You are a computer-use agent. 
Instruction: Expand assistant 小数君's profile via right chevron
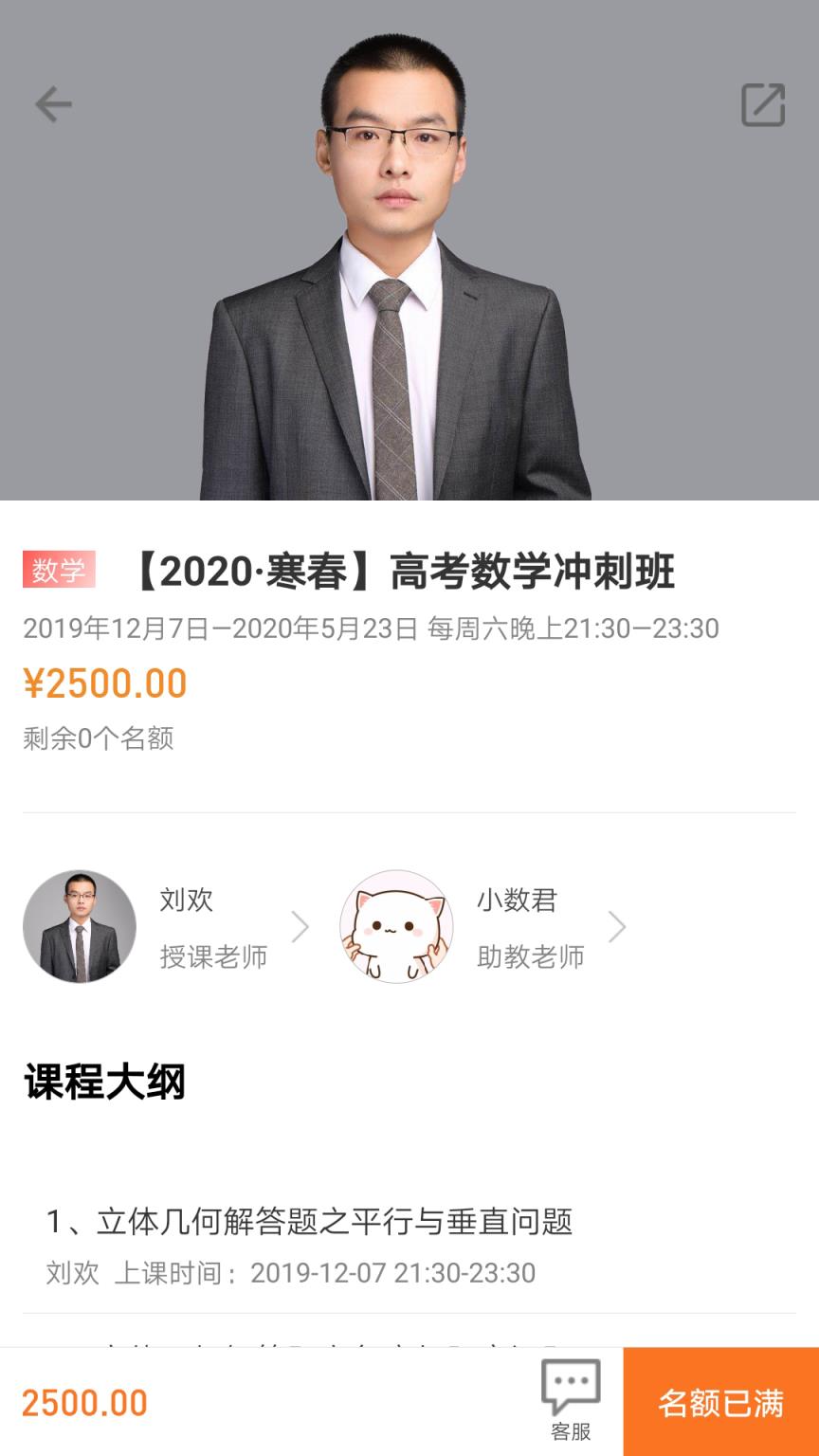point(618,926)
